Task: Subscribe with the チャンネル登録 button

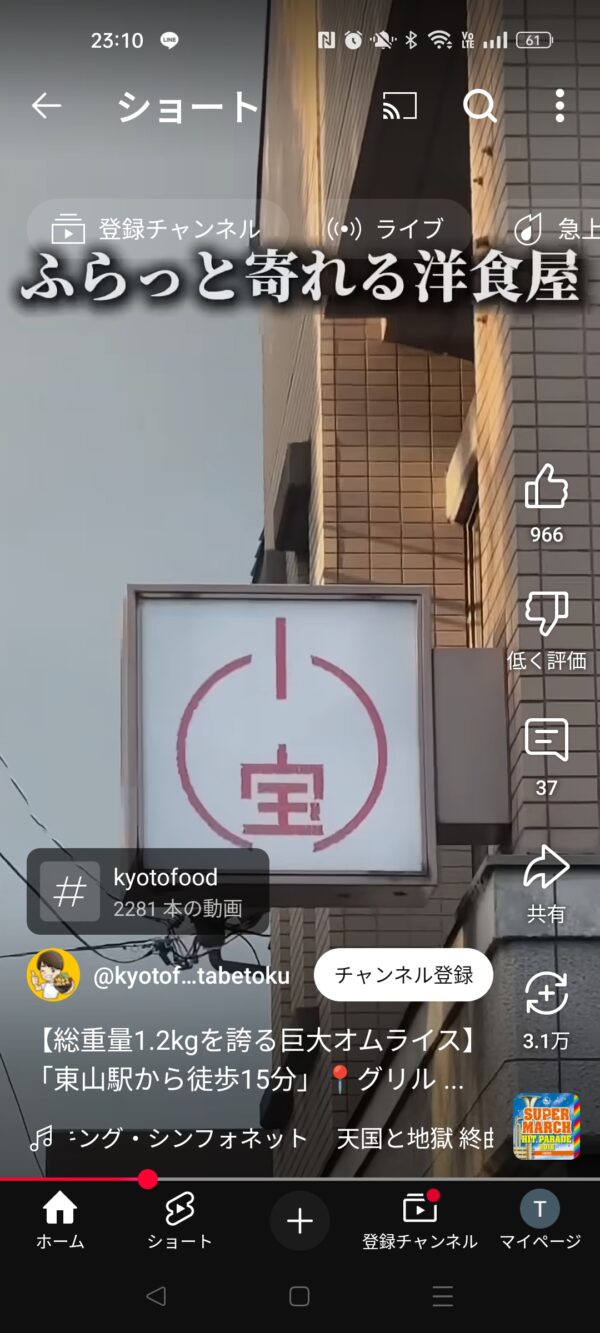Action: (403, 975)
